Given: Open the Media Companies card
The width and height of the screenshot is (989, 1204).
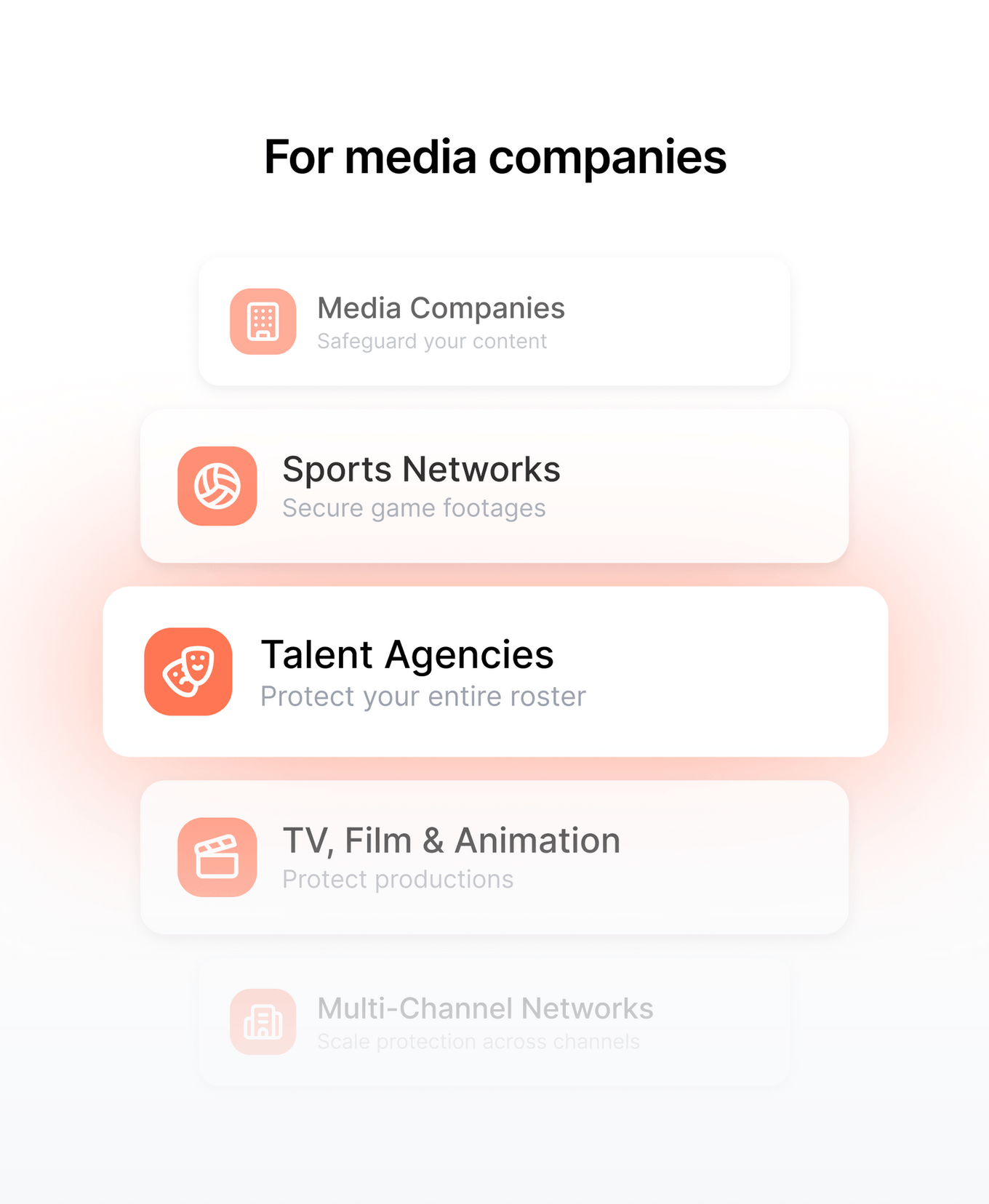Looking at the screenshot, I should click(x=494, y=322).
